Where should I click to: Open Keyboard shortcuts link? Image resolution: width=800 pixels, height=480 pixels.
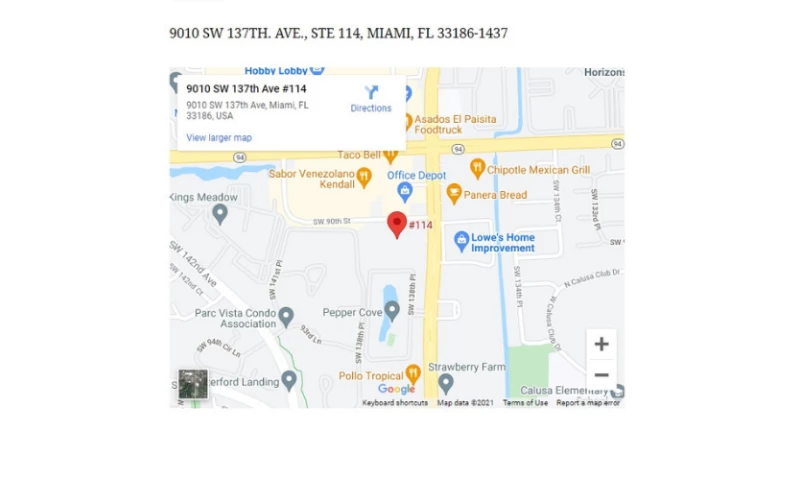(395, 403)
